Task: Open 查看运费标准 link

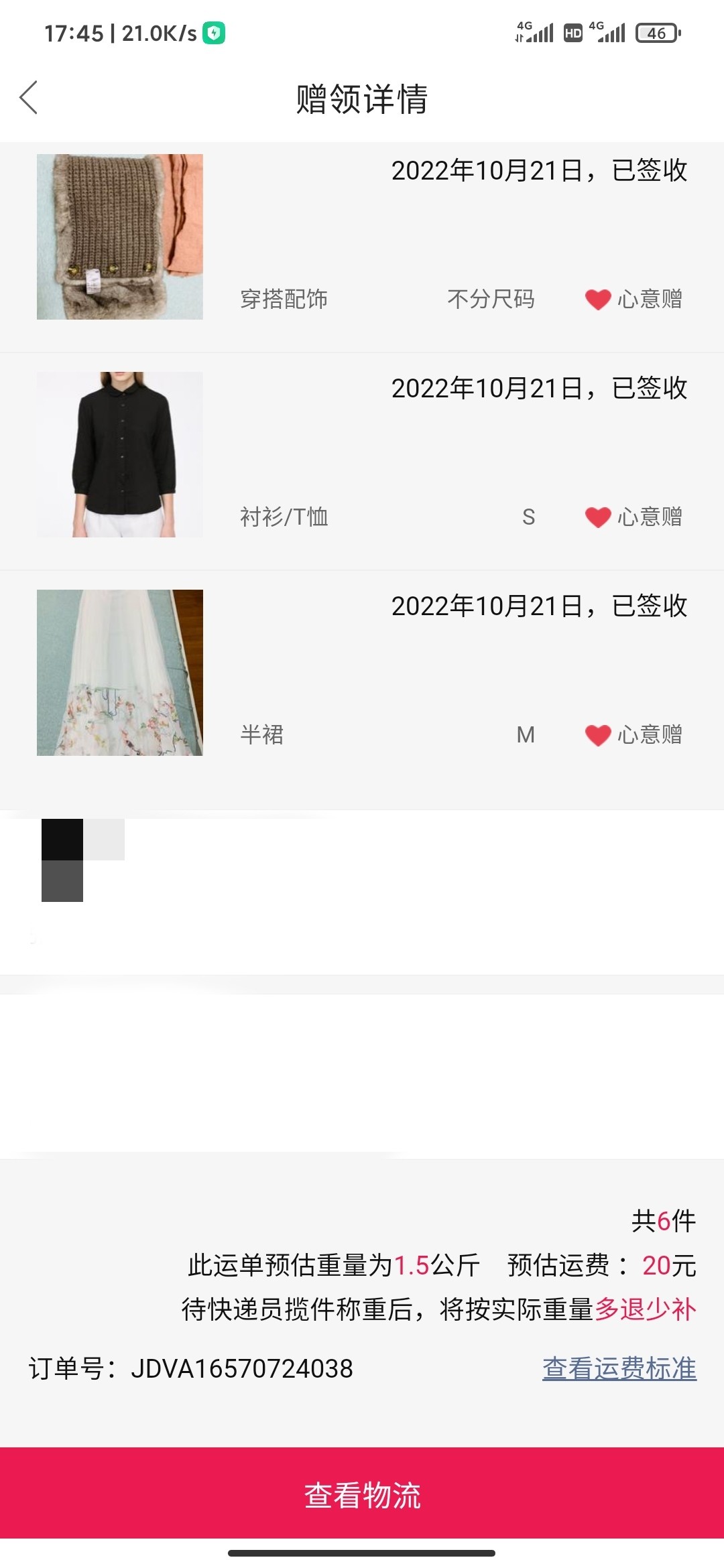Action: point(619,1368)
